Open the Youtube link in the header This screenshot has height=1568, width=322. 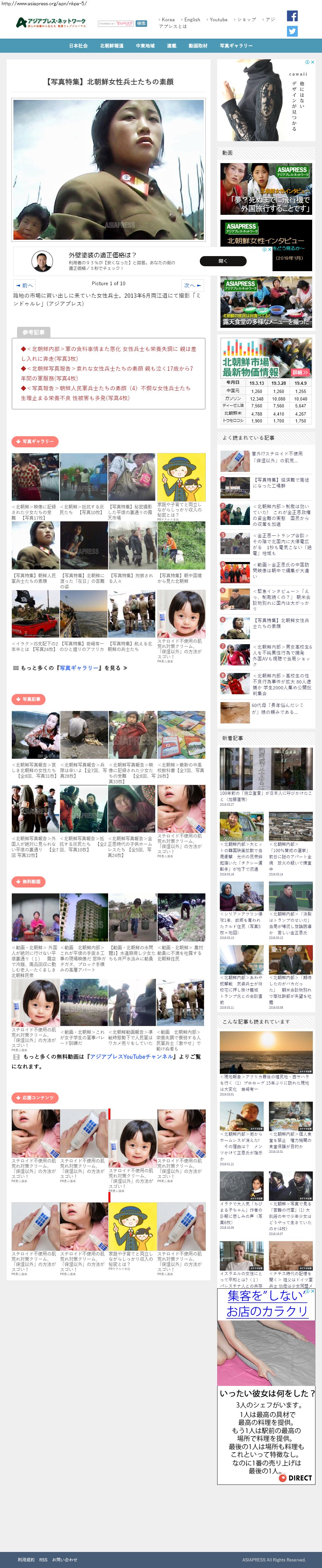tap(218, 19)
